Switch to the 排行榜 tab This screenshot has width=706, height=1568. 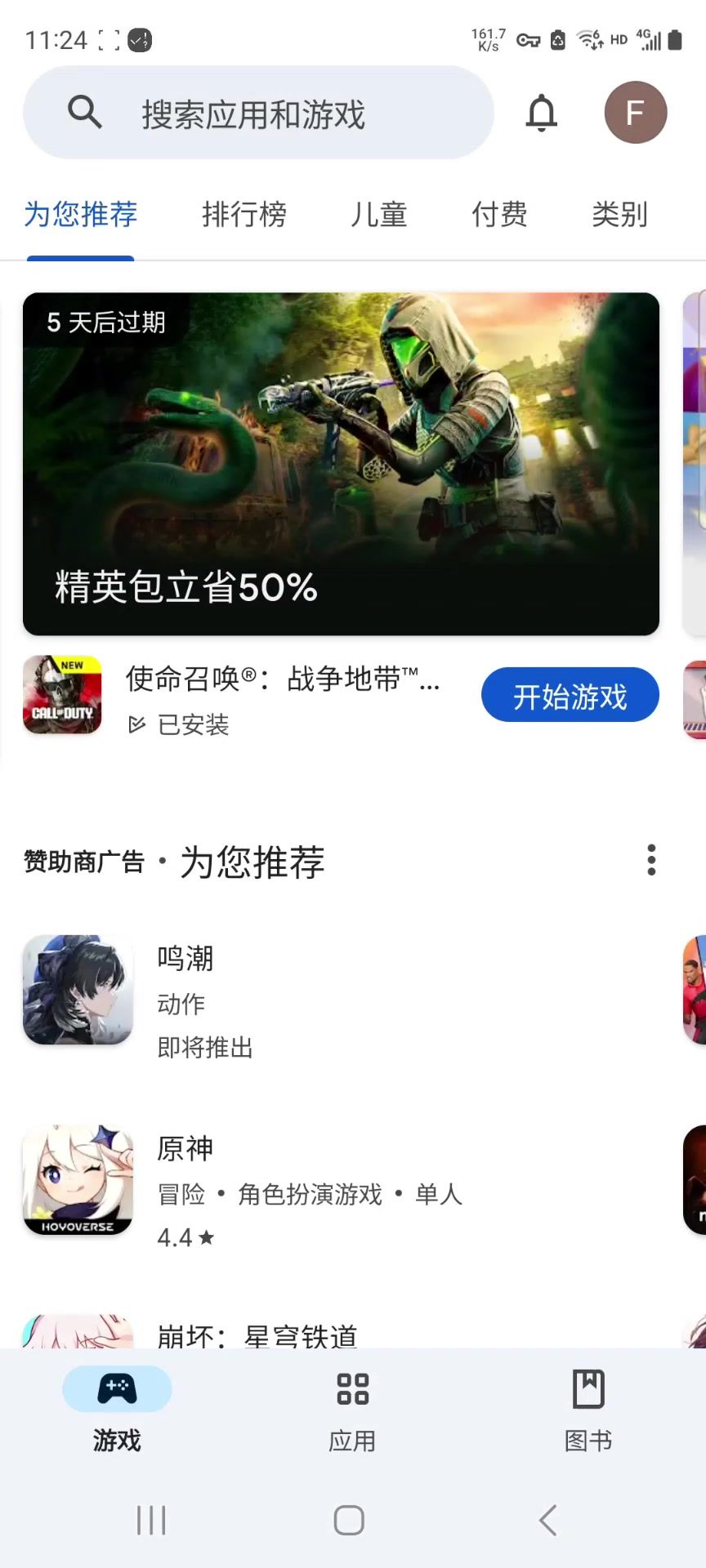(244, 215)
